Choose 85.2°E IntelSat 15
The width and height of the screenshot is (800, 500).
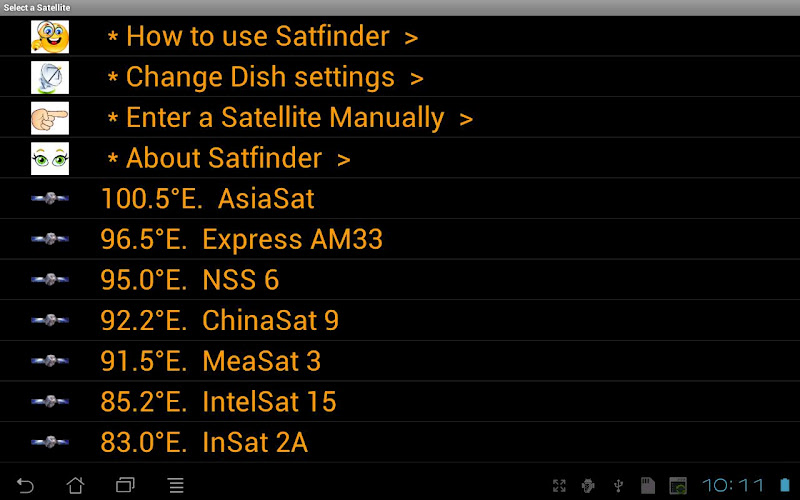218,402
